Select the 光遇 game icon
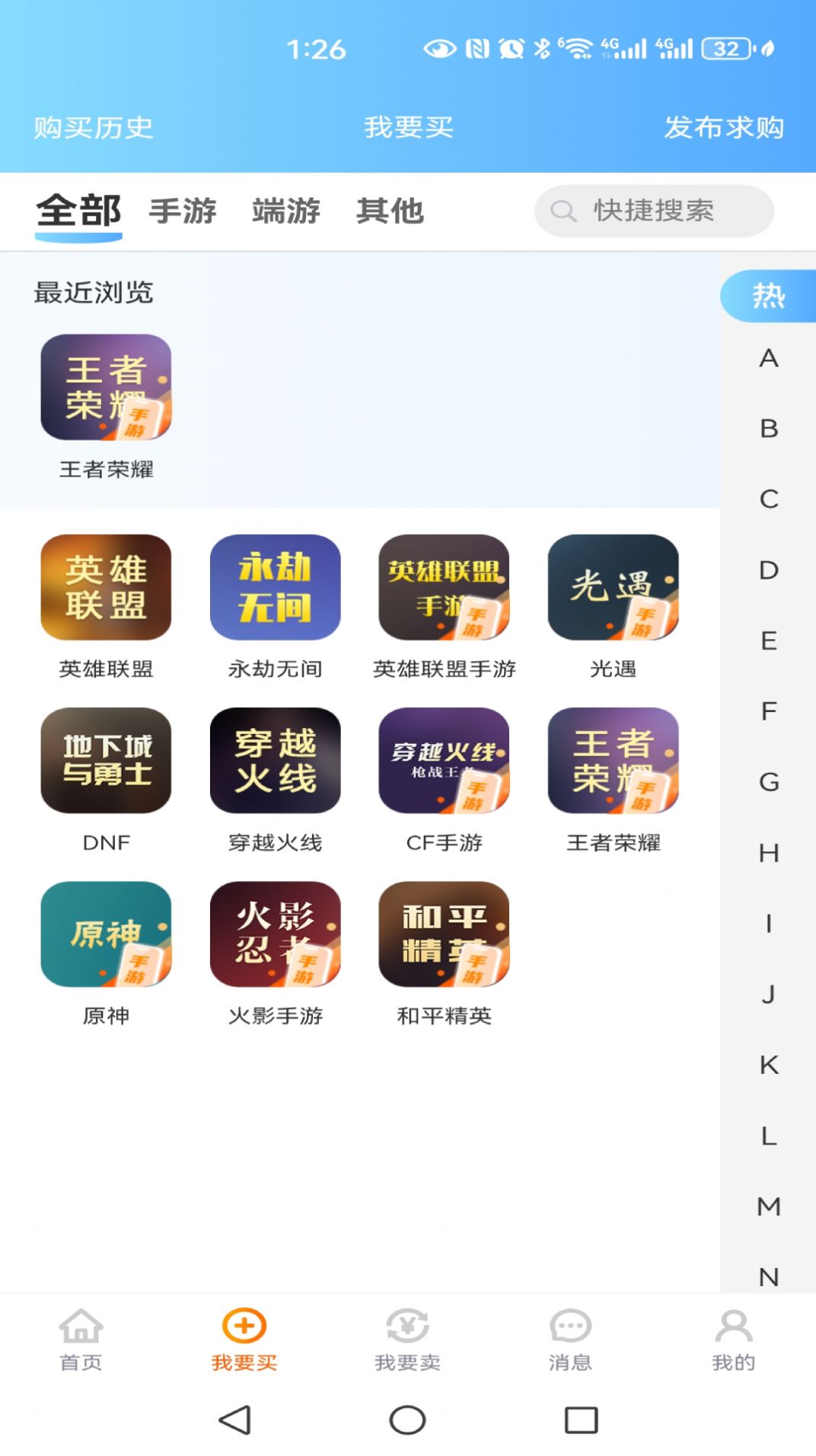 click(x=613, y=589)
